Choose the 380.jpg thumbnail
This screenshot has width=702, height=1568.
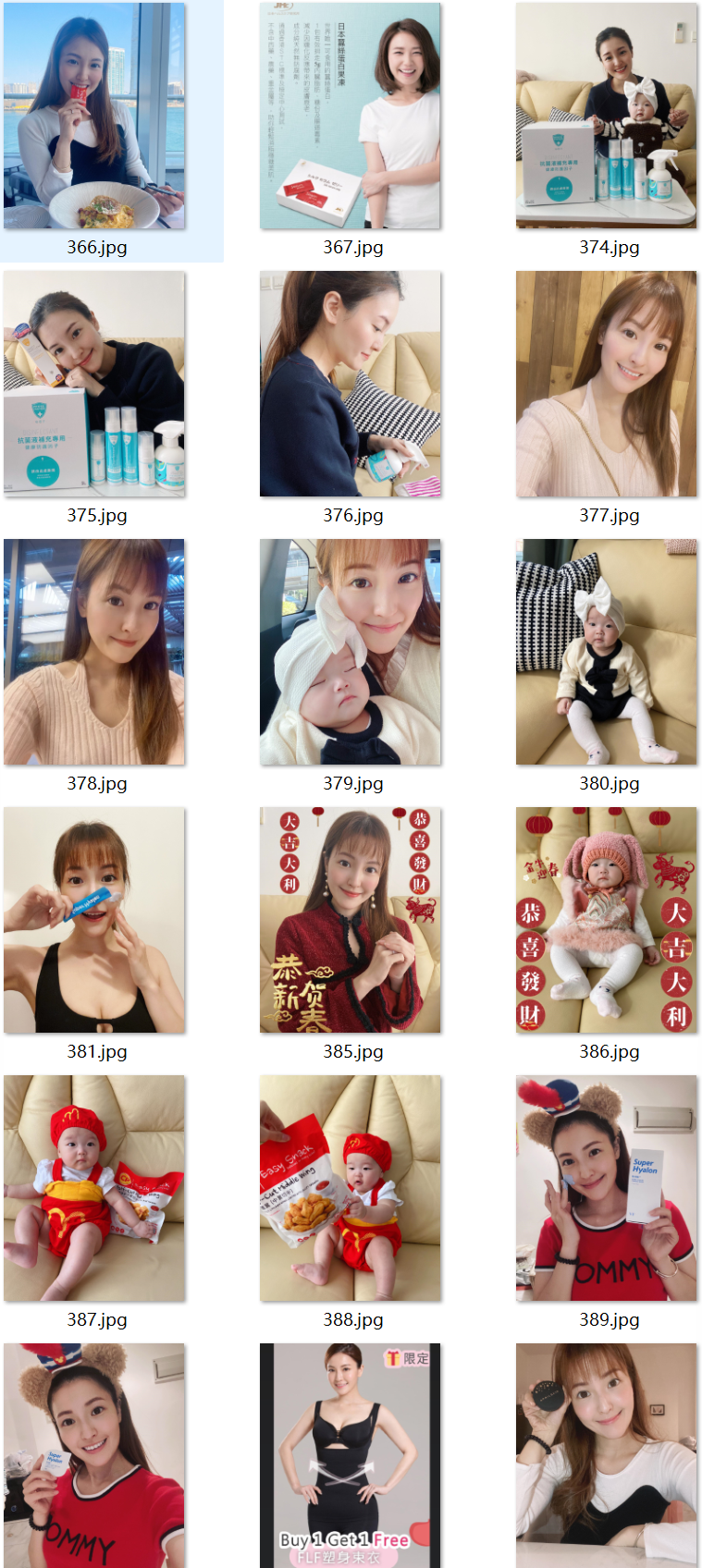(x=607, y=653)
